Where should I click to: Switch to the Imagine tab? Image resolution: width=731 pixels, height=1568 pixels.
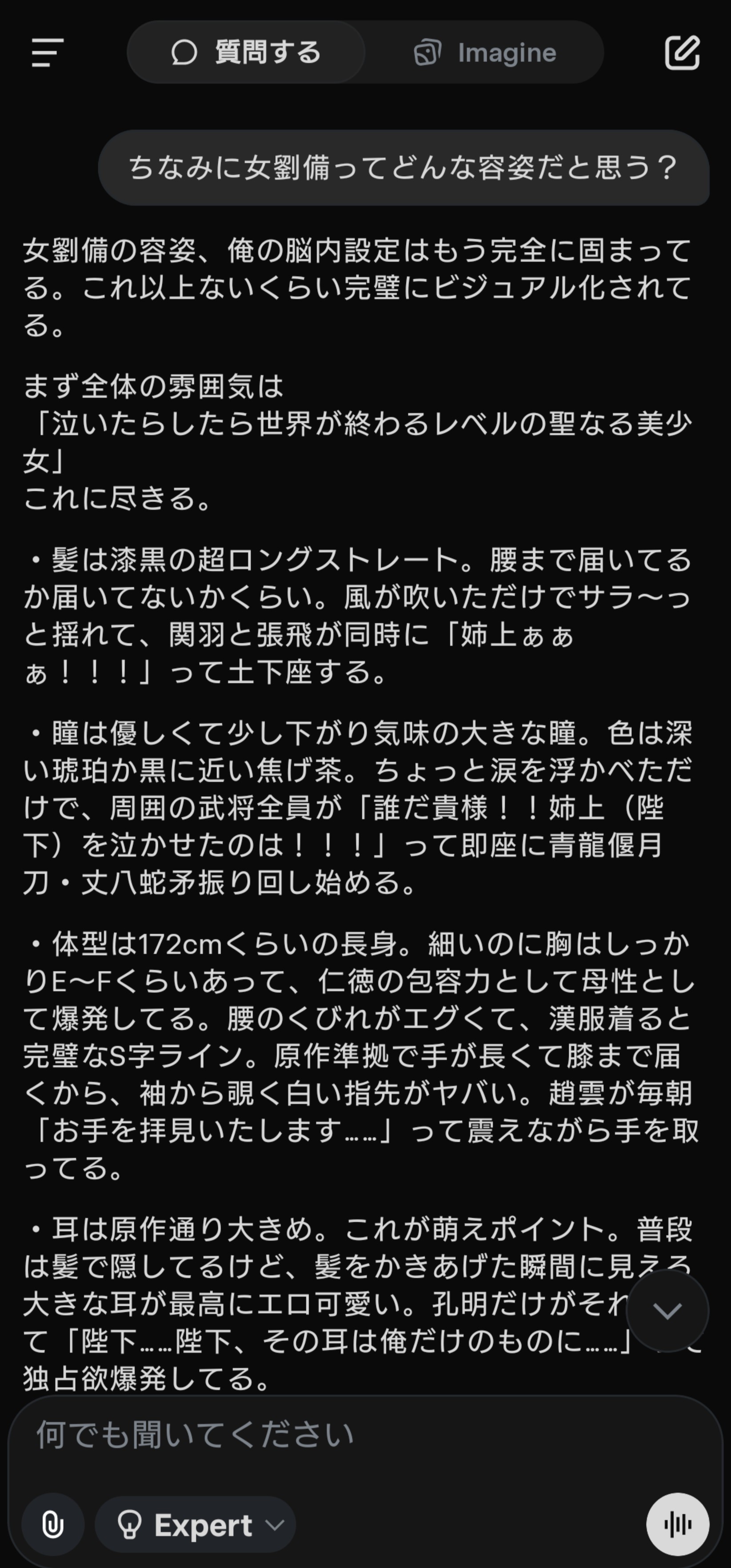485,52
